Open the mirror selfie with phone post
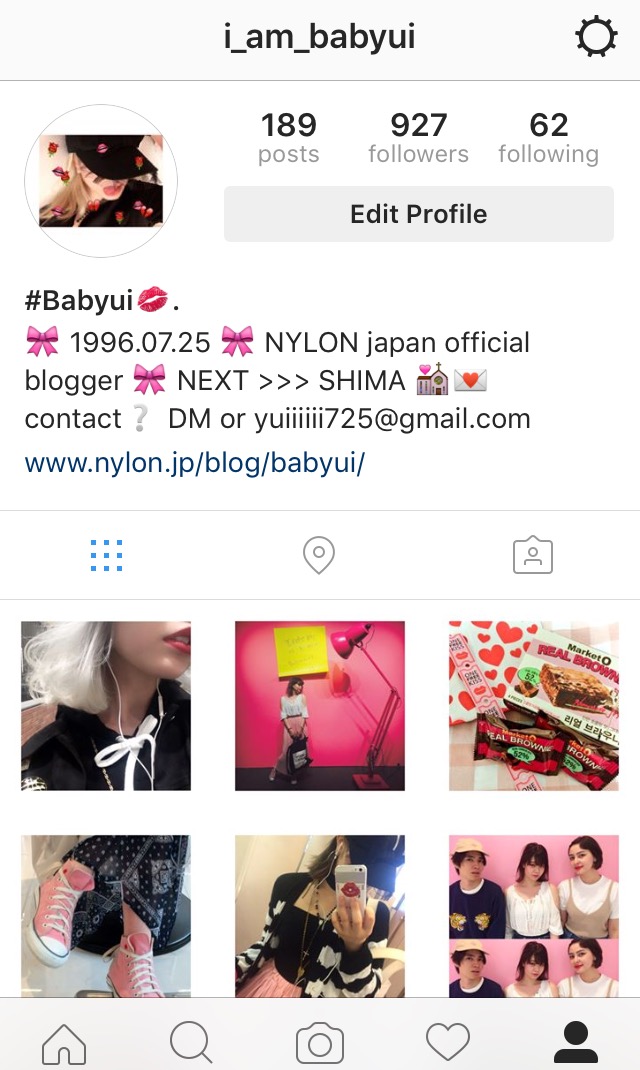Viewport: 640px width, 1070px height. pyautogui.click(x=320, y=916)
